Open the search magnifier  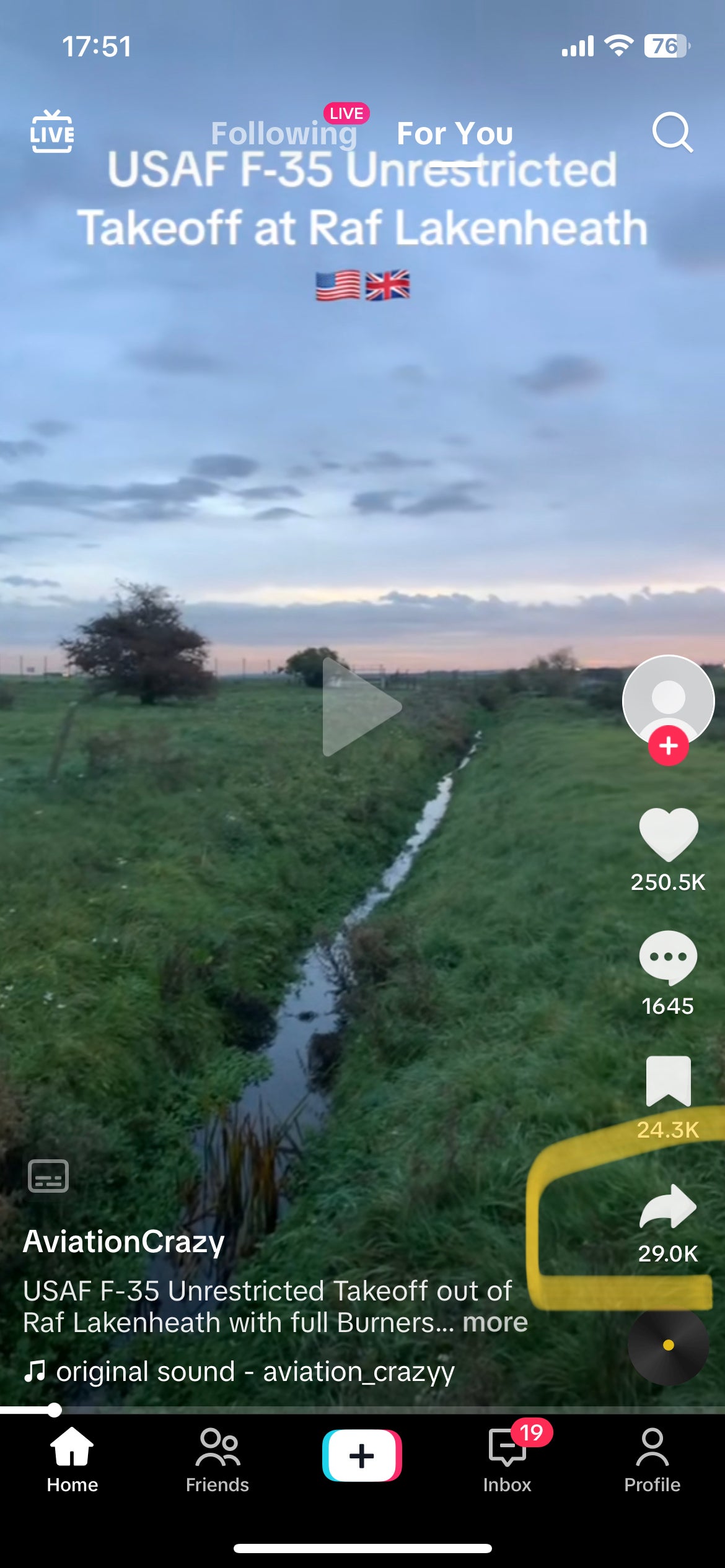pos(672,132)
